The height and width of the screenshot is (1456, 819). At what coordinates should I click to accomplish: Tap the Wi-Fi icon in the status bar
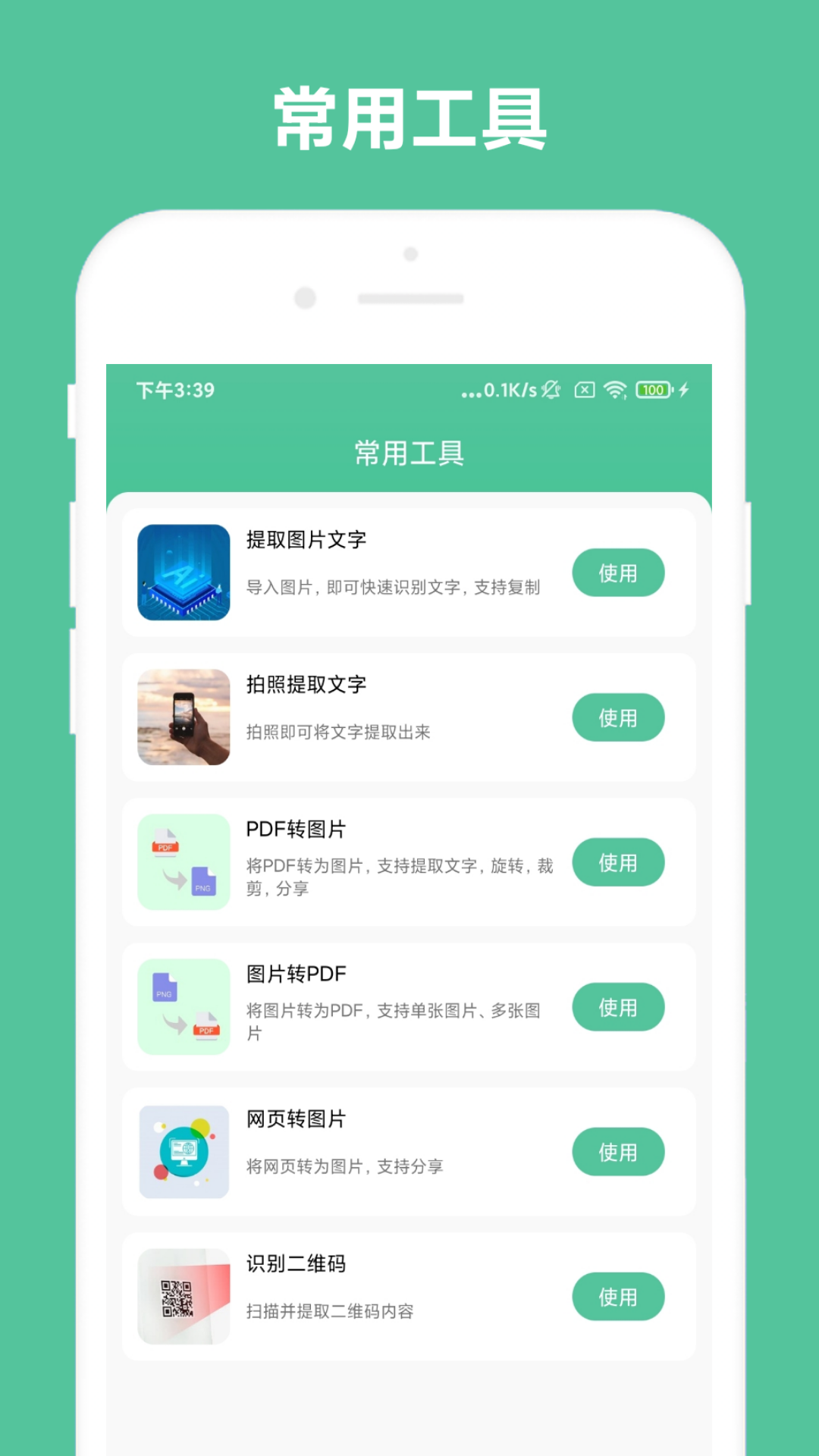[614, 391]
